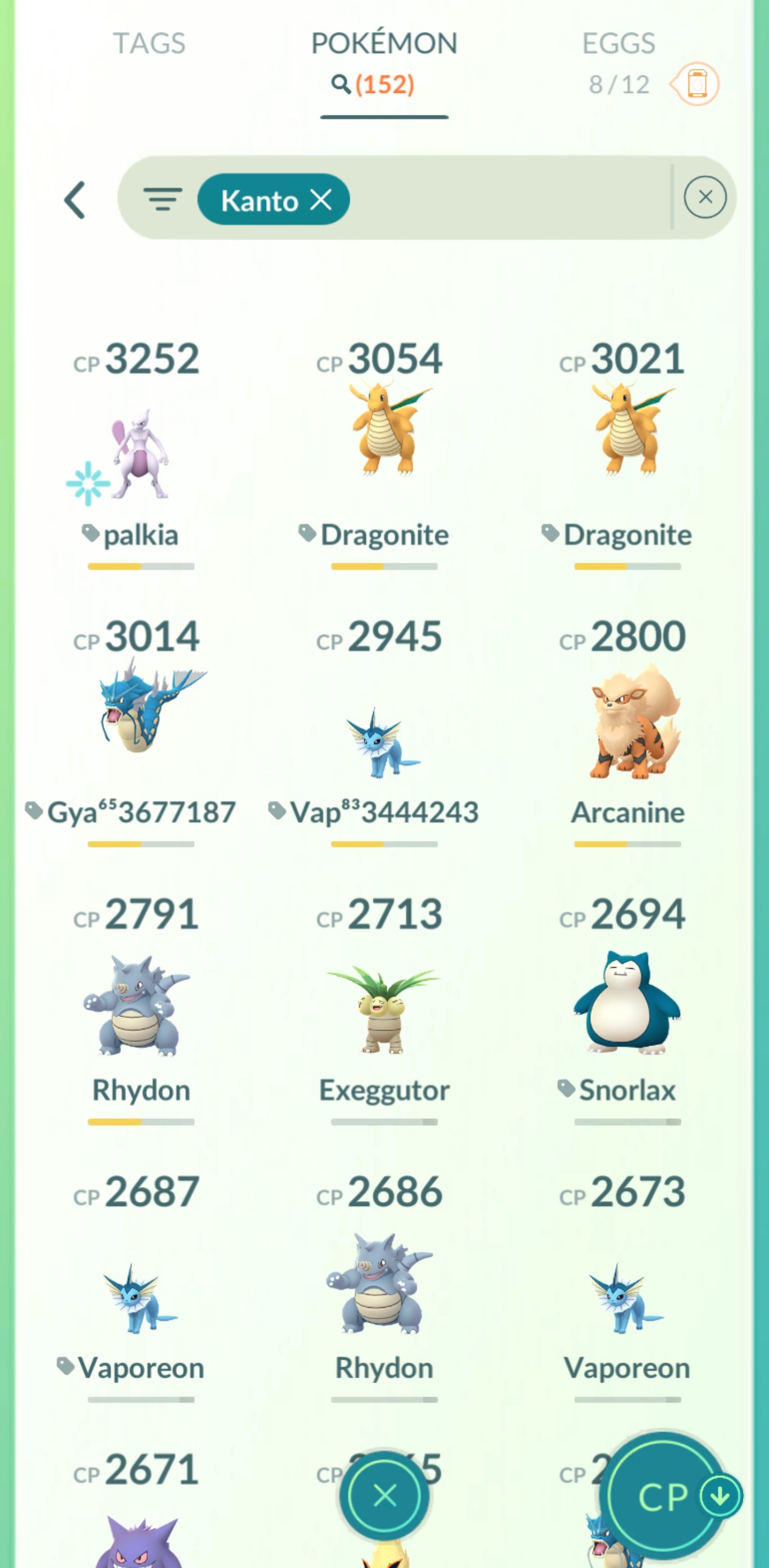
Task: Go back with the left arrow
Action: click(x=75, y=200)
